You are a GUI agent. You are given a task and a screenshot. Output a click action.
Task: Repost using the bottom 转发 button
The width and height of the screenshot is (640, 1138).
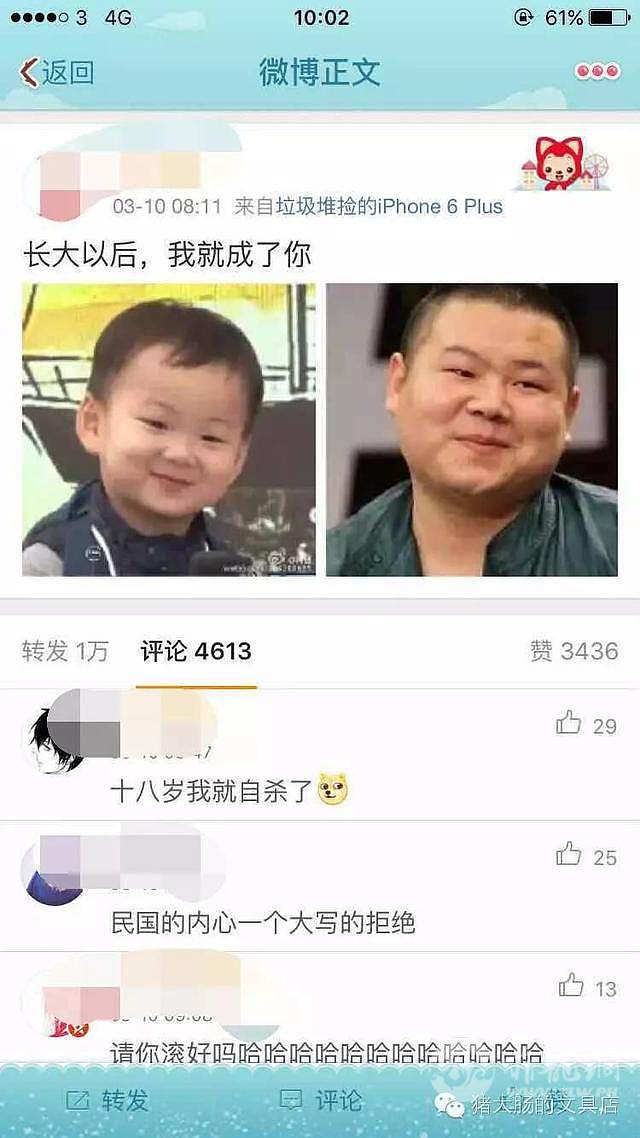107,1100
